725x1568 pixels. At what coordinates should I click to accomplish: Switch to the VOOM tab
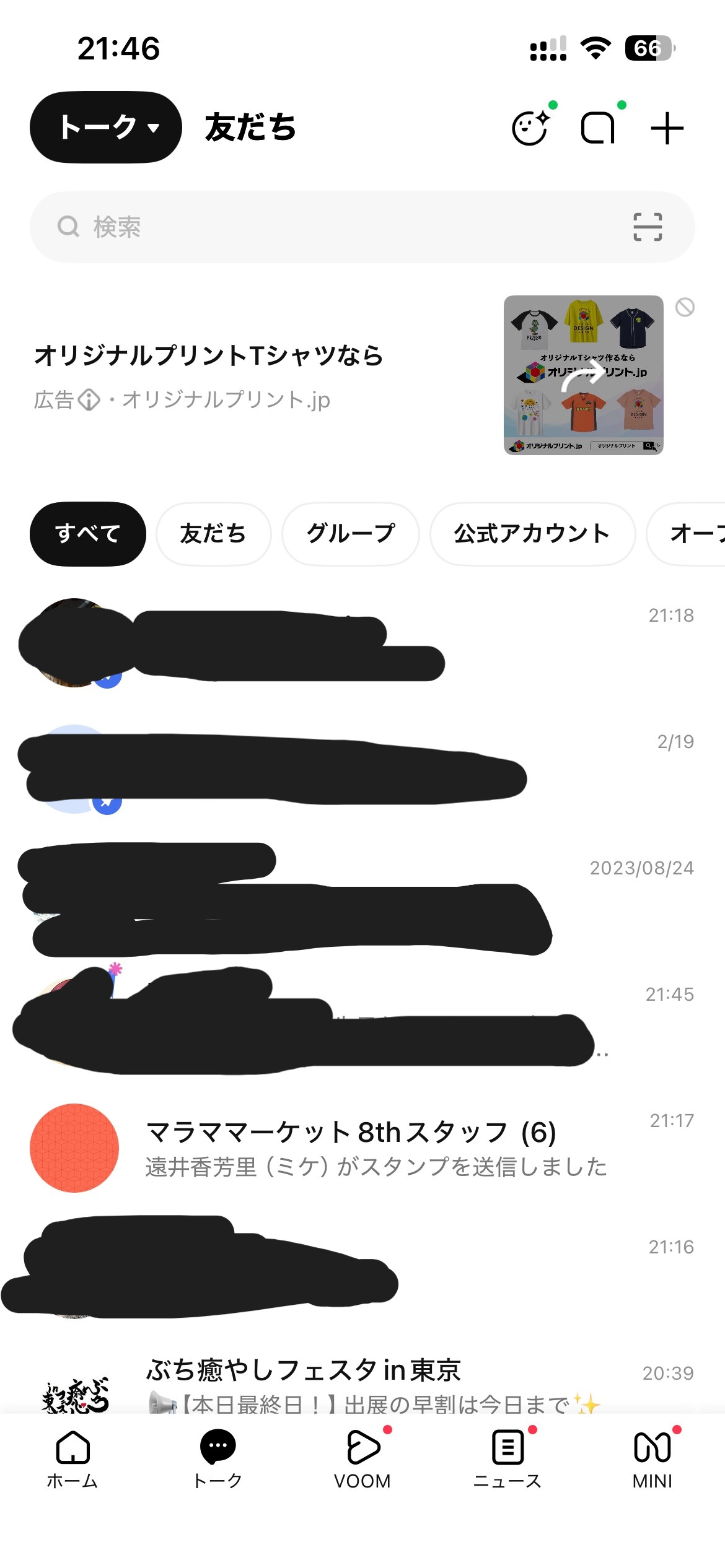coord(362,1458)
